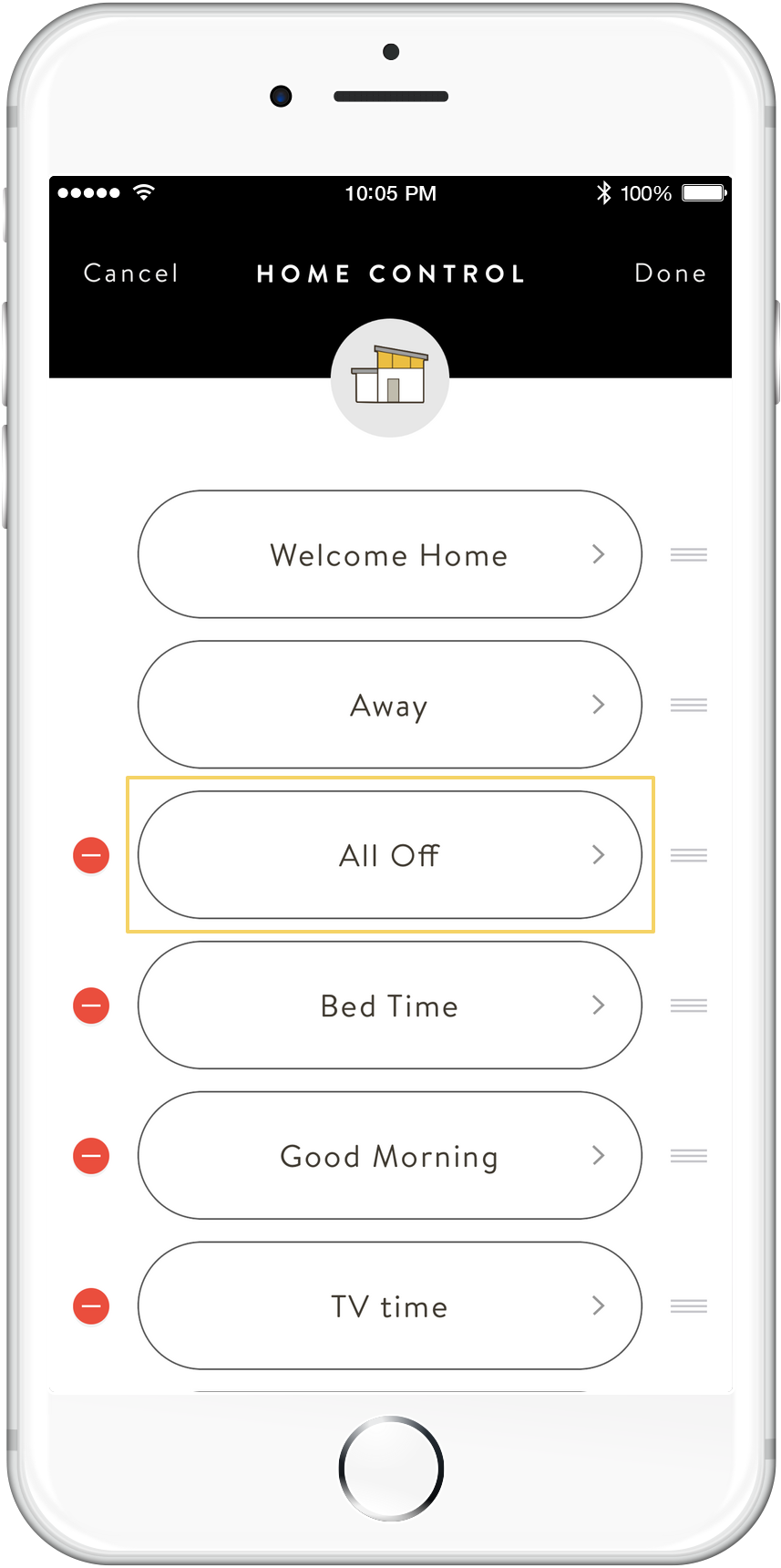
Task: Cancel editing Home Control
Action: tap(130, 273)
